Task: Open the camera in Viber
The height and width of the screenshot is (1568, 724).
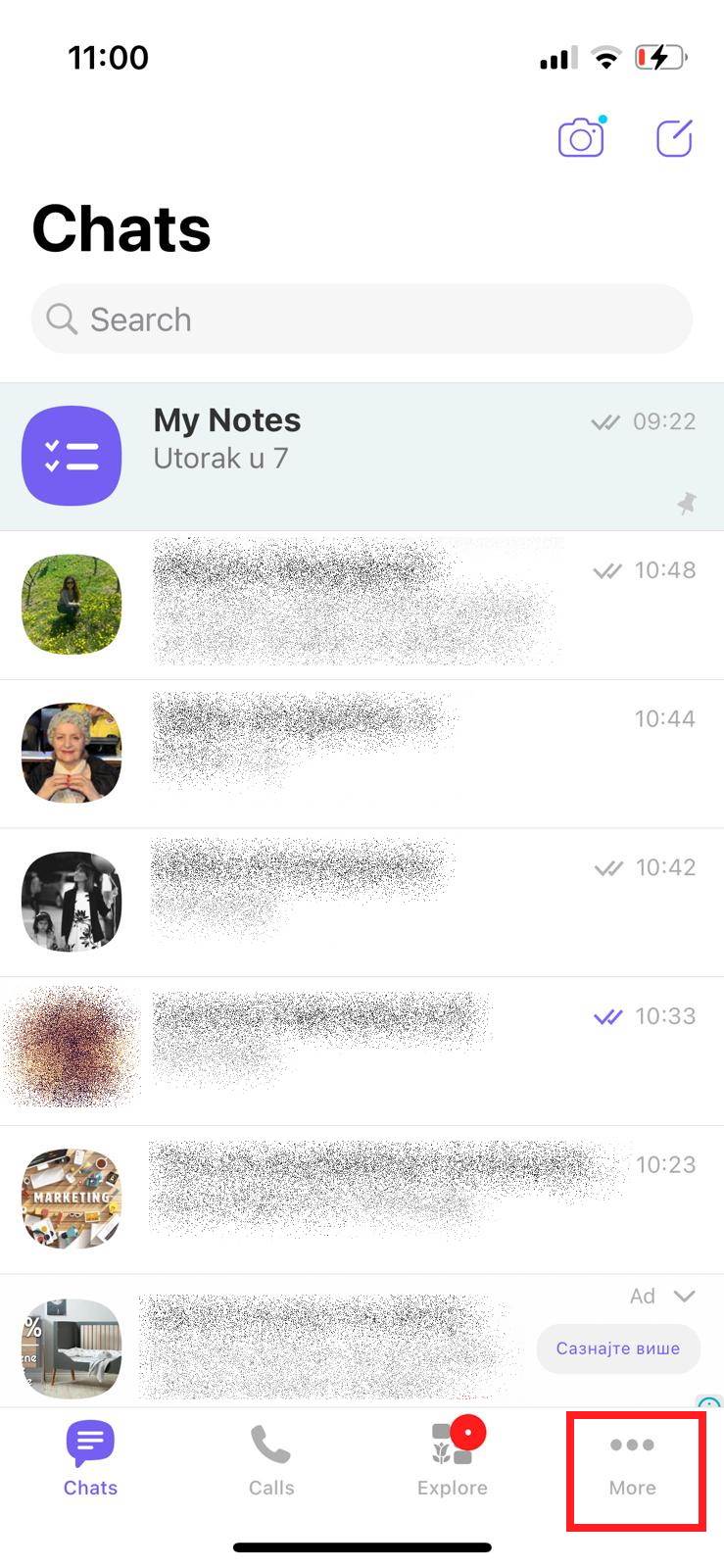Action: pyautogui.click(x=580, y=137)
